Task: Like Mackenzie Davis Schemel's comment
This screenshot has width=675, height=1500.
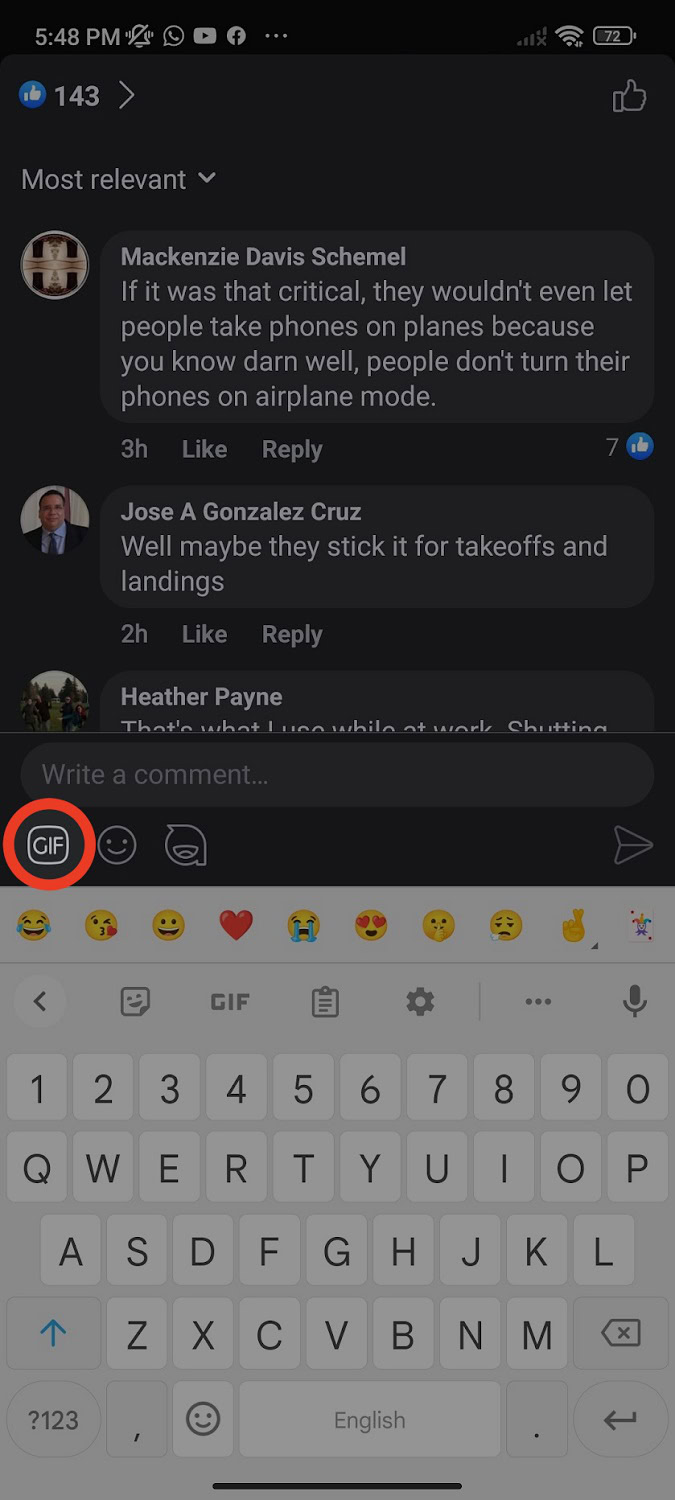Action: (x=204, y=449)
